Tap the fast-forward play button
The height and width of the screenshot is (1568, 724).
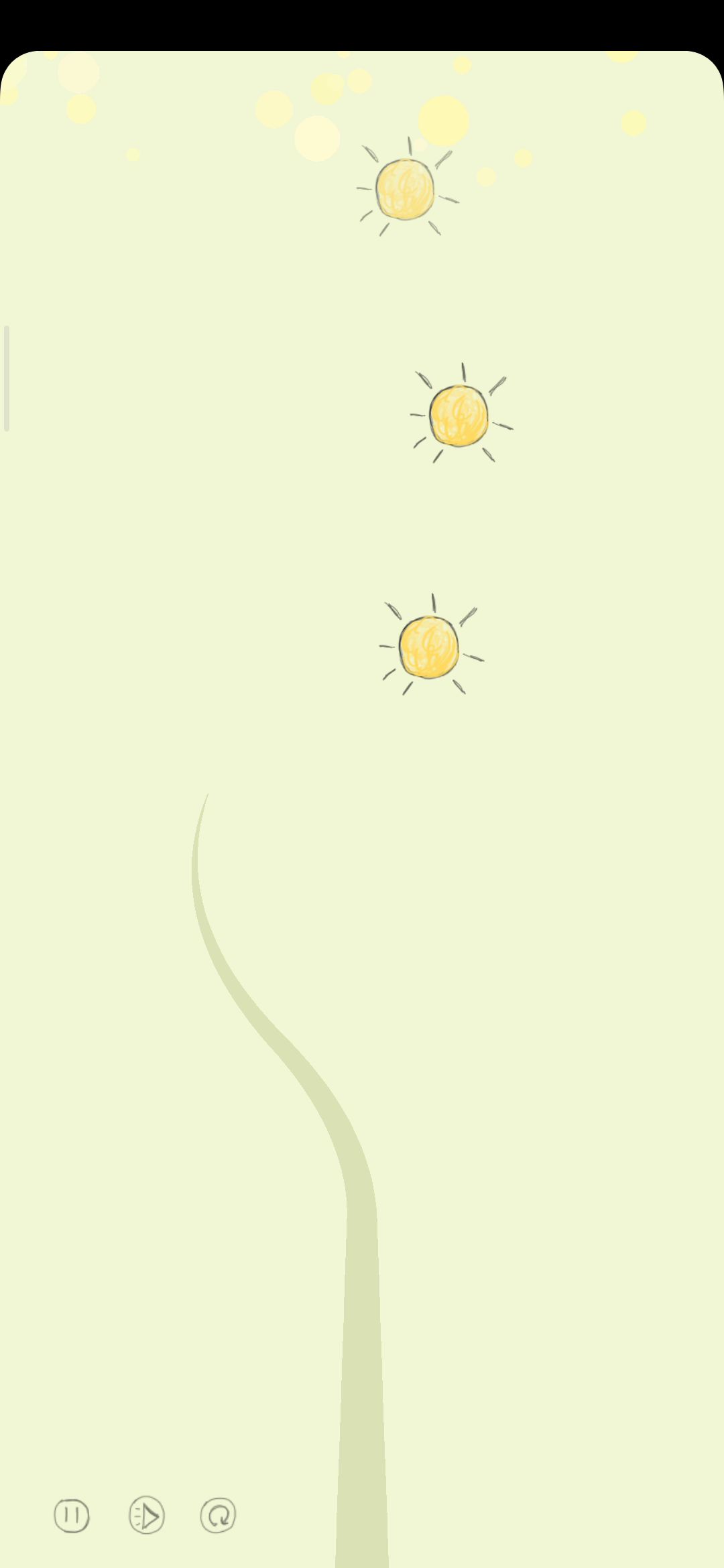point(147,1515)
